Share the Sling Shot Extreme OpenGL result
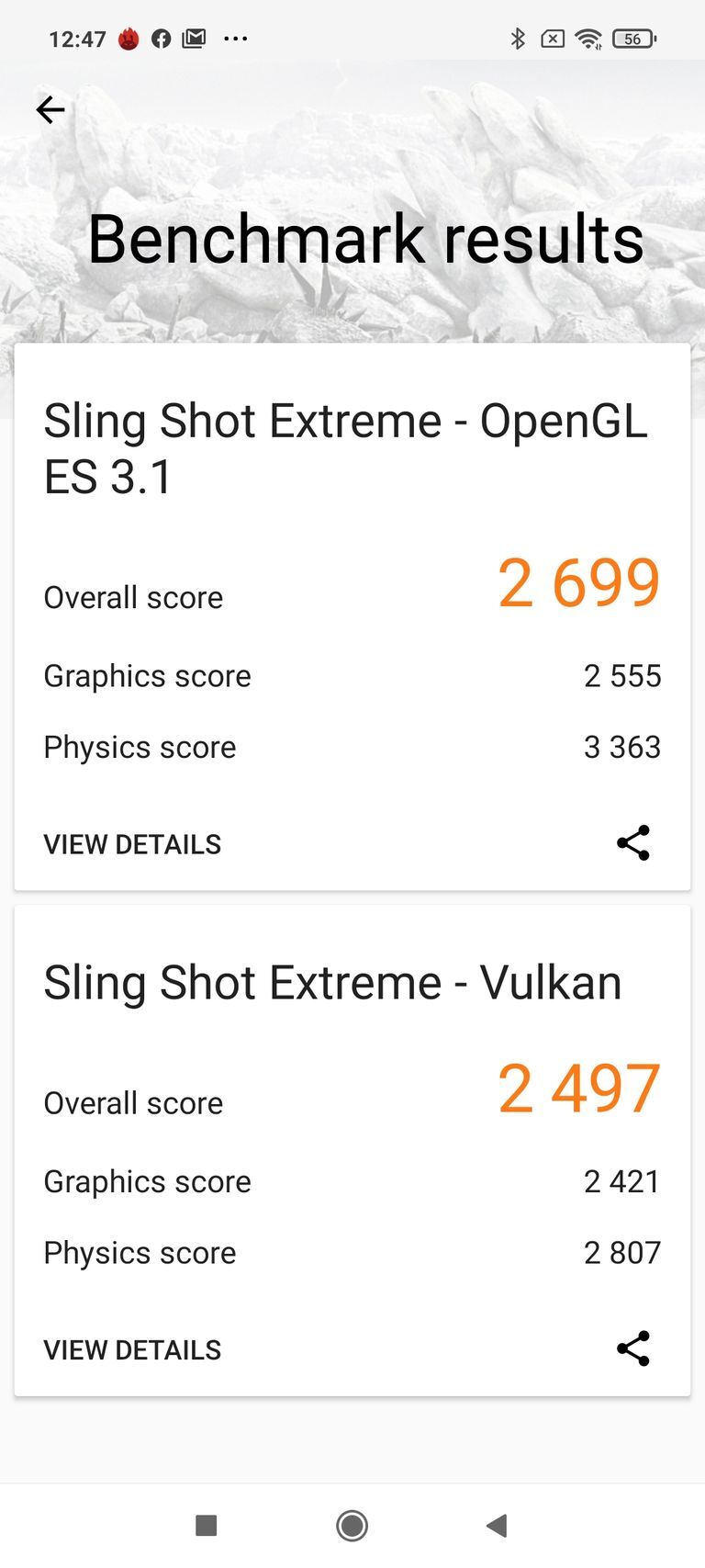Viewport: 705px width, 1568px height. (635, 843)
